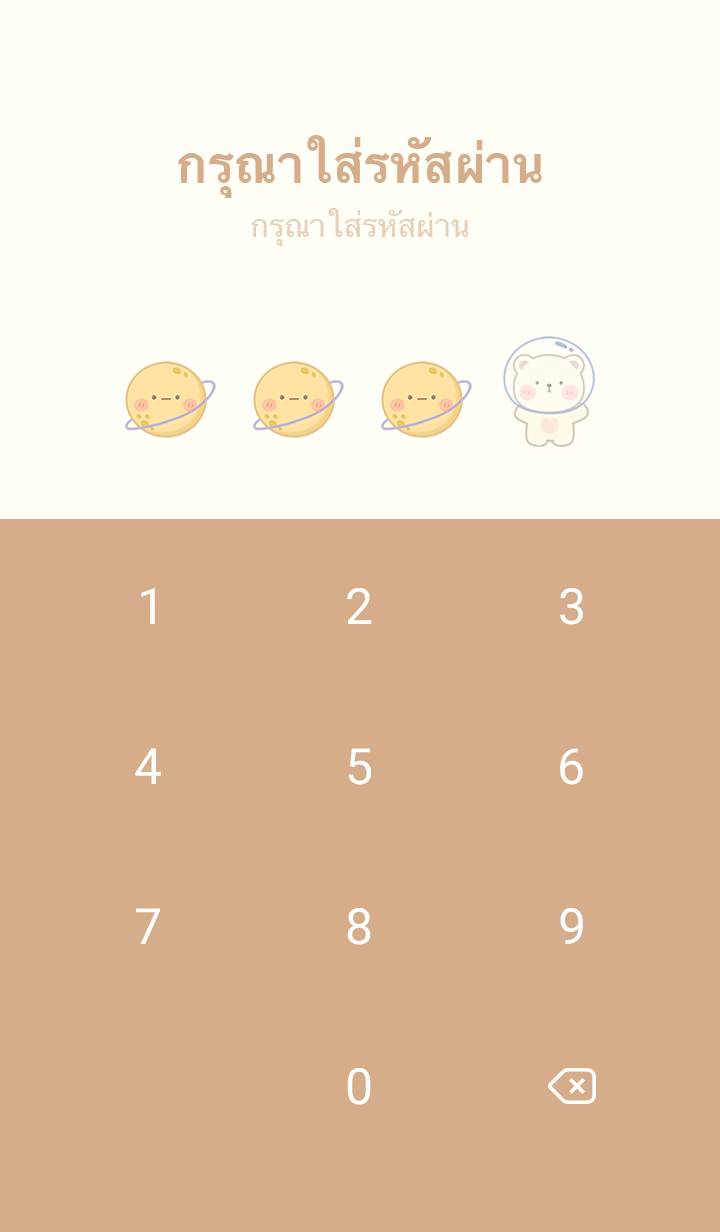Tap number 2 on the keypad
The height and width of the screenshot is (1232, 720).
point(359,607)
